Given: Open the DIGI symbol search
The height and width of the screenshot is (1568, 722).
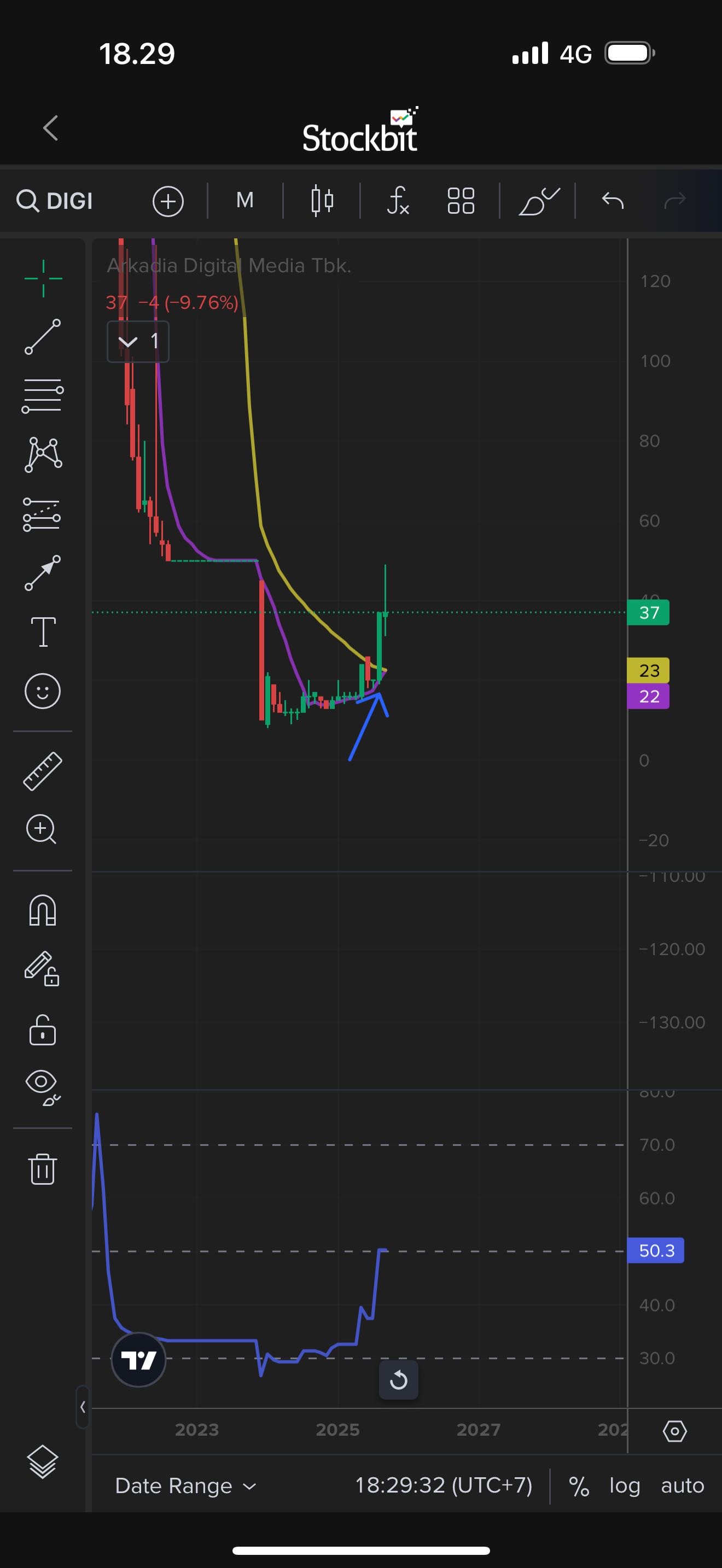Looking at the screenshot, I should tap(55, 201).
